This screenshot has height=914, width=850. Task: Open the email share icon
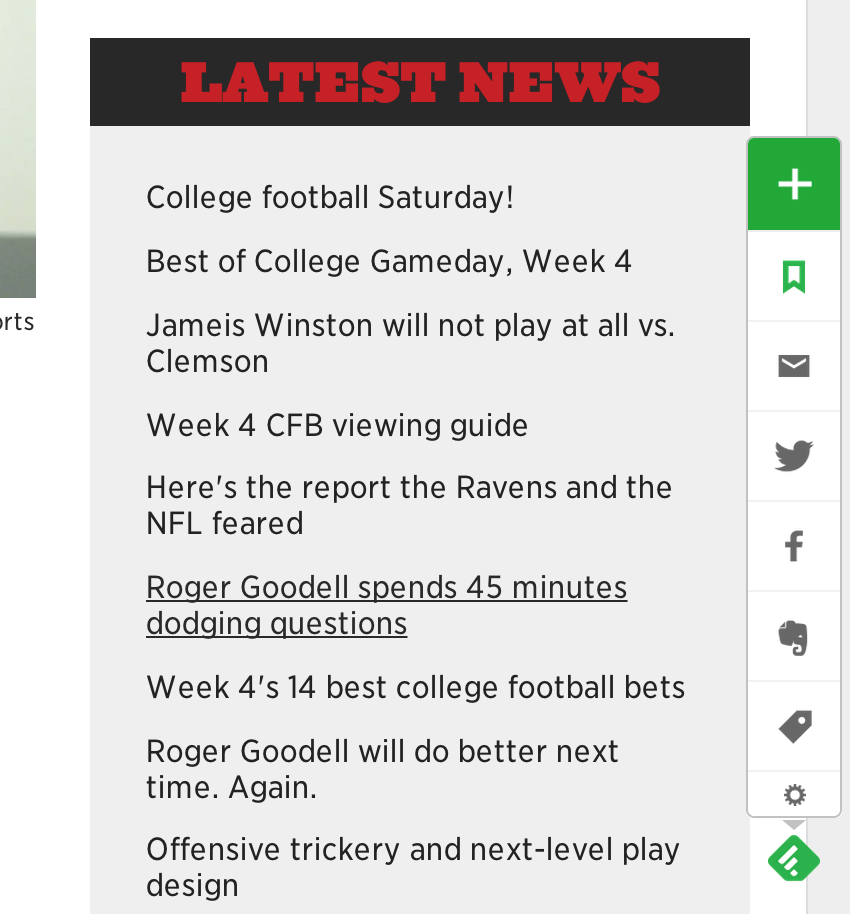point(793,365)
